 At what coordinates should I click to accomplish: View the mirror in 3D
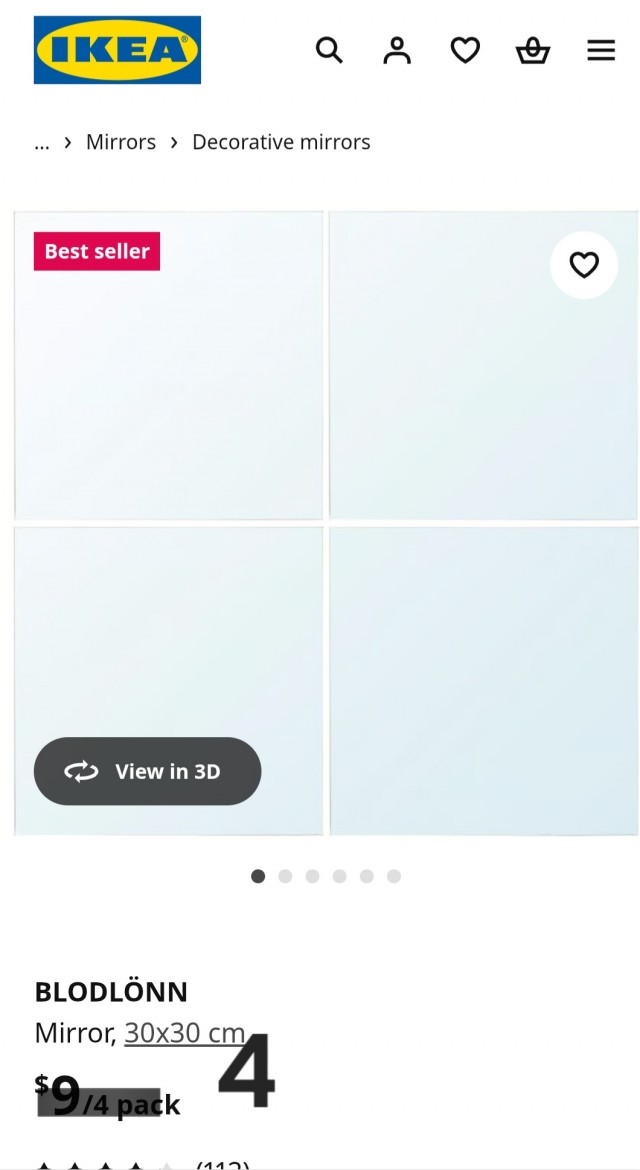[148, 771]
